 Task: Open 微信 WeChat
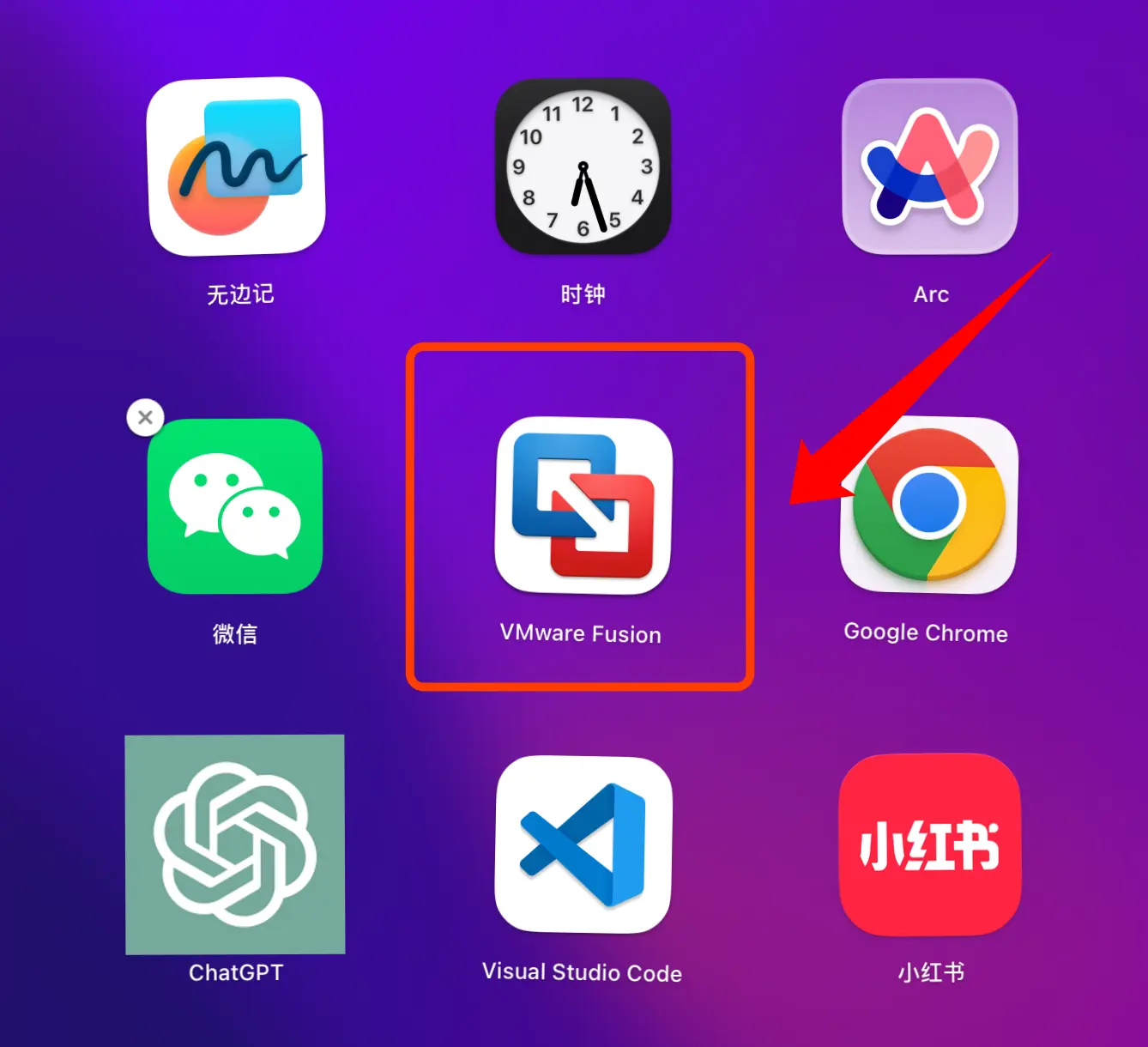coord(235,506)
